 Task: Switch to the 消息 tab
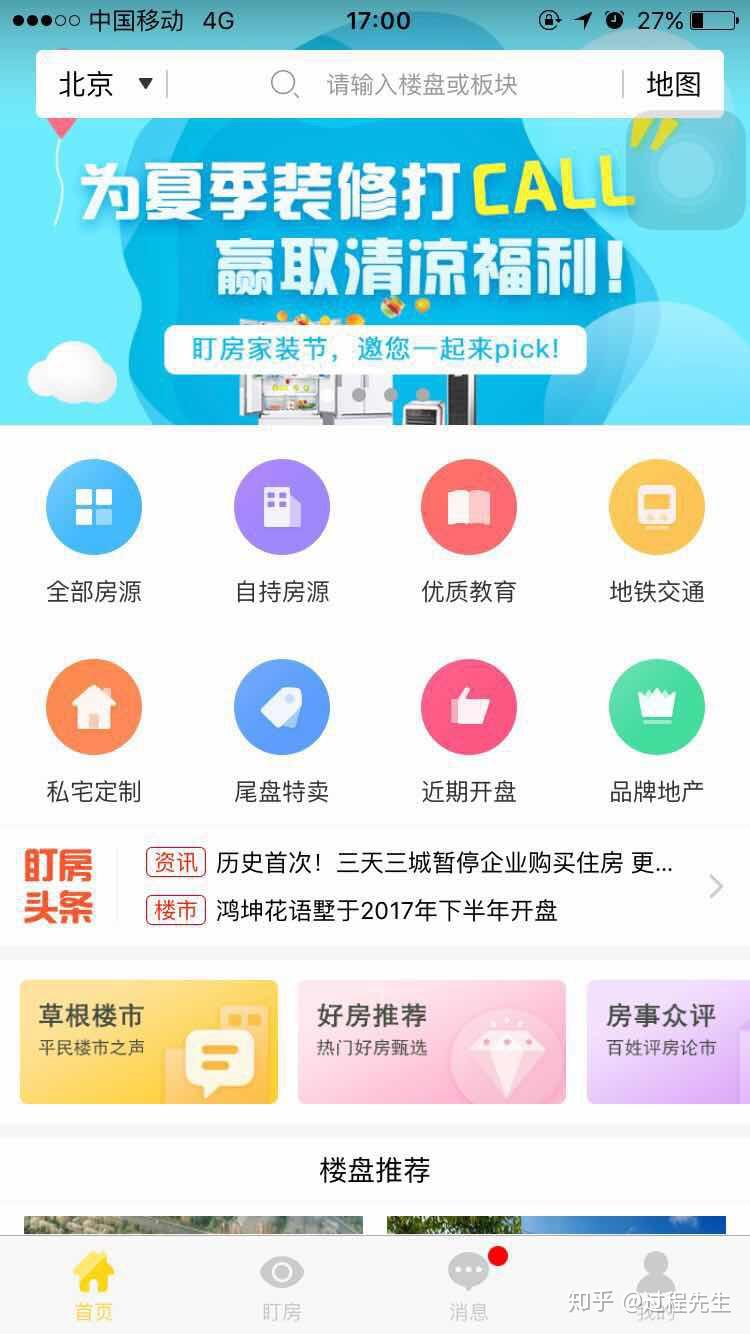tap(468, 1288)
